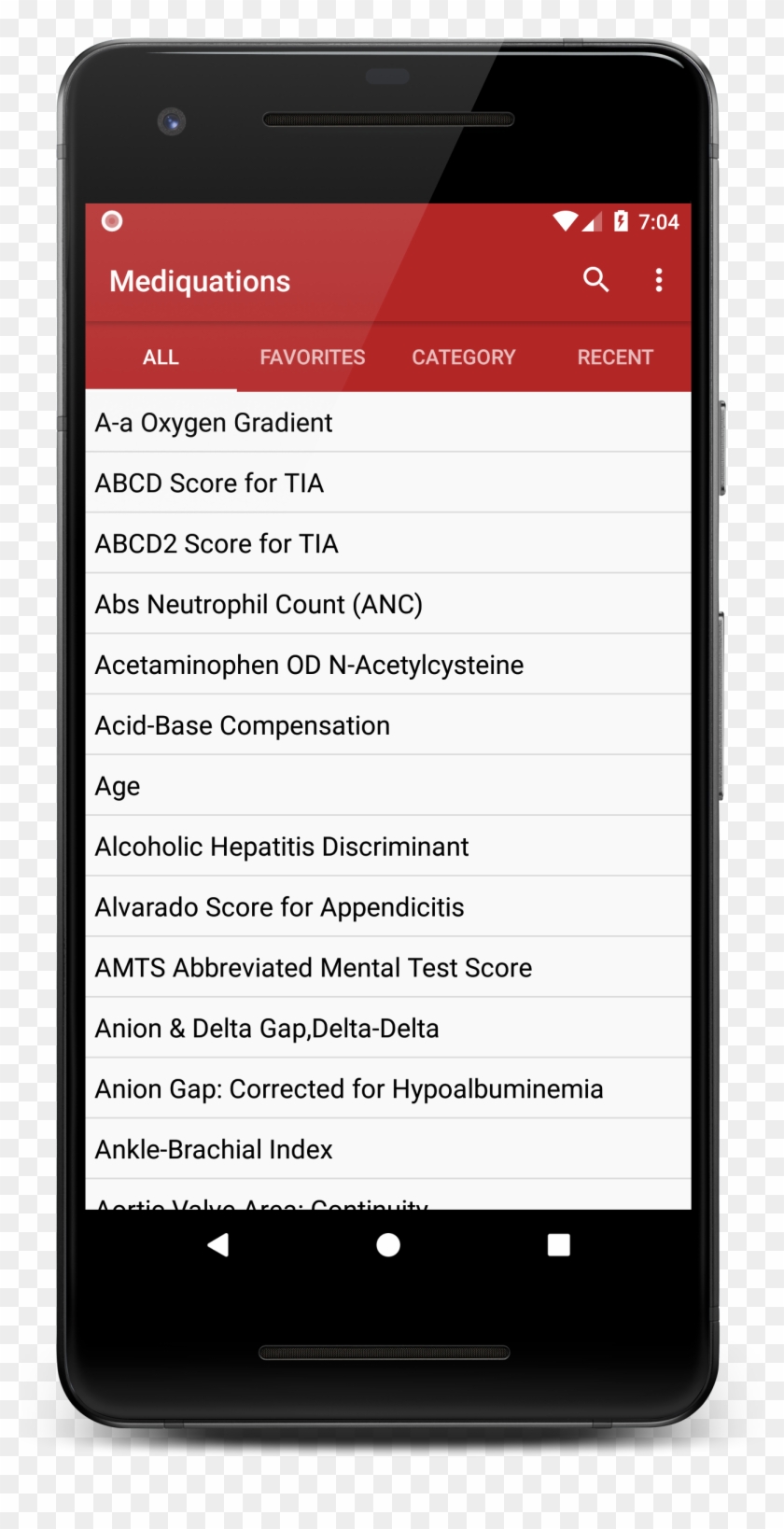784x1529 pixels.
Task: Tap the battery charging indicator
Action: coord(619,221)
